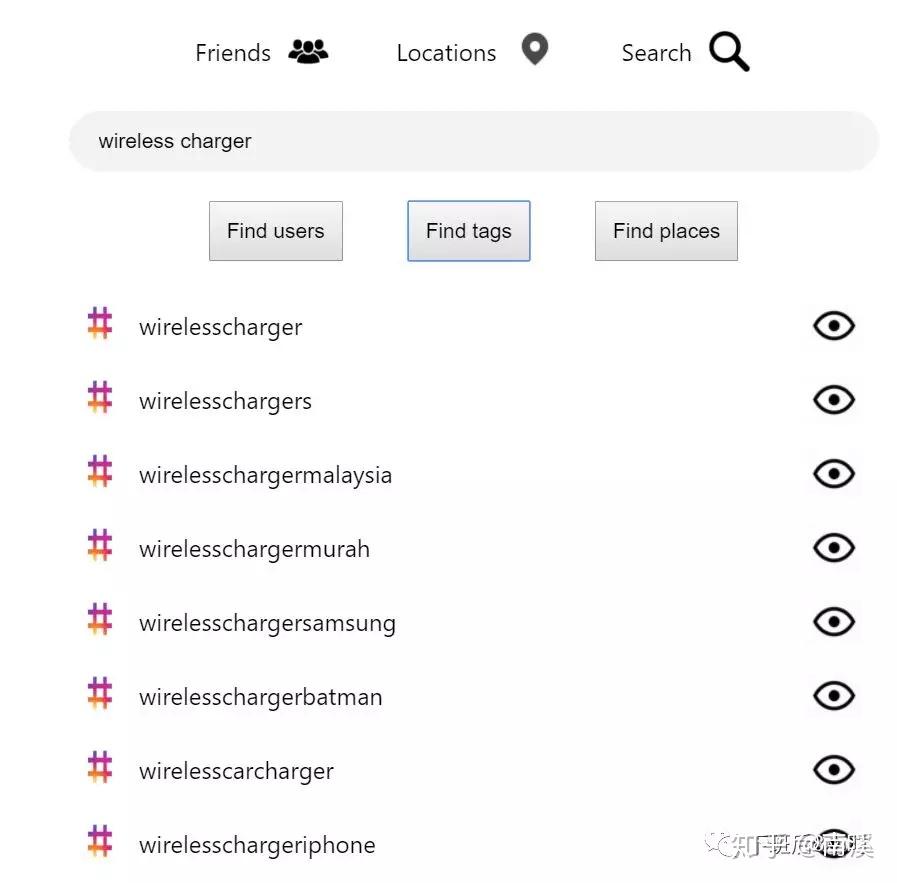The width and height of the screenshot is (897, 883).
Task: Tap the eye icon next to wirelesschargermalaysia
Action: click(x=833, y=474)
